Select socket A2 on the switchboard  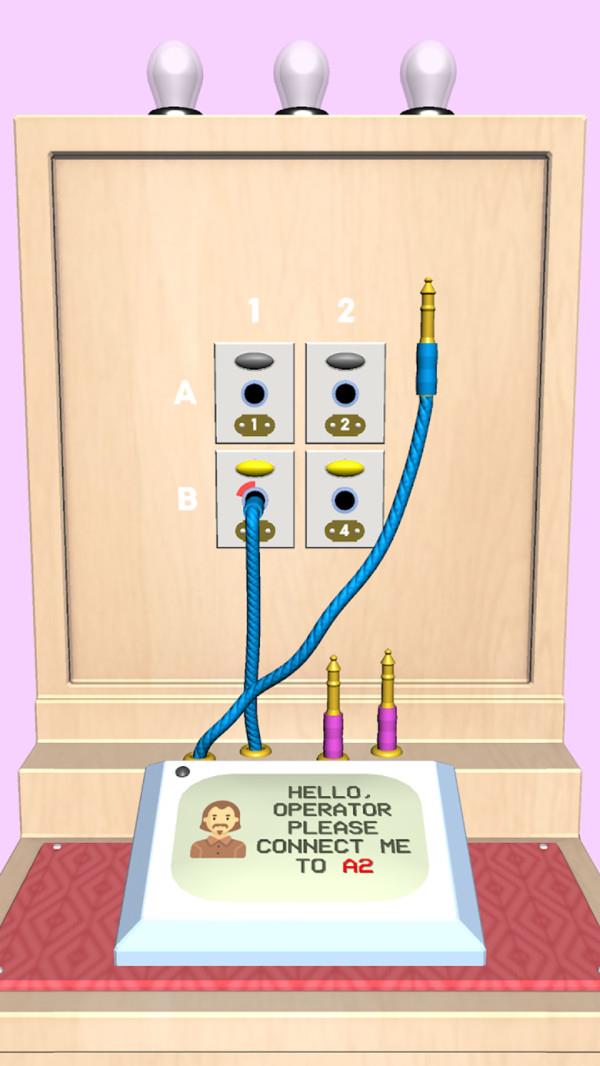[345, 394]
